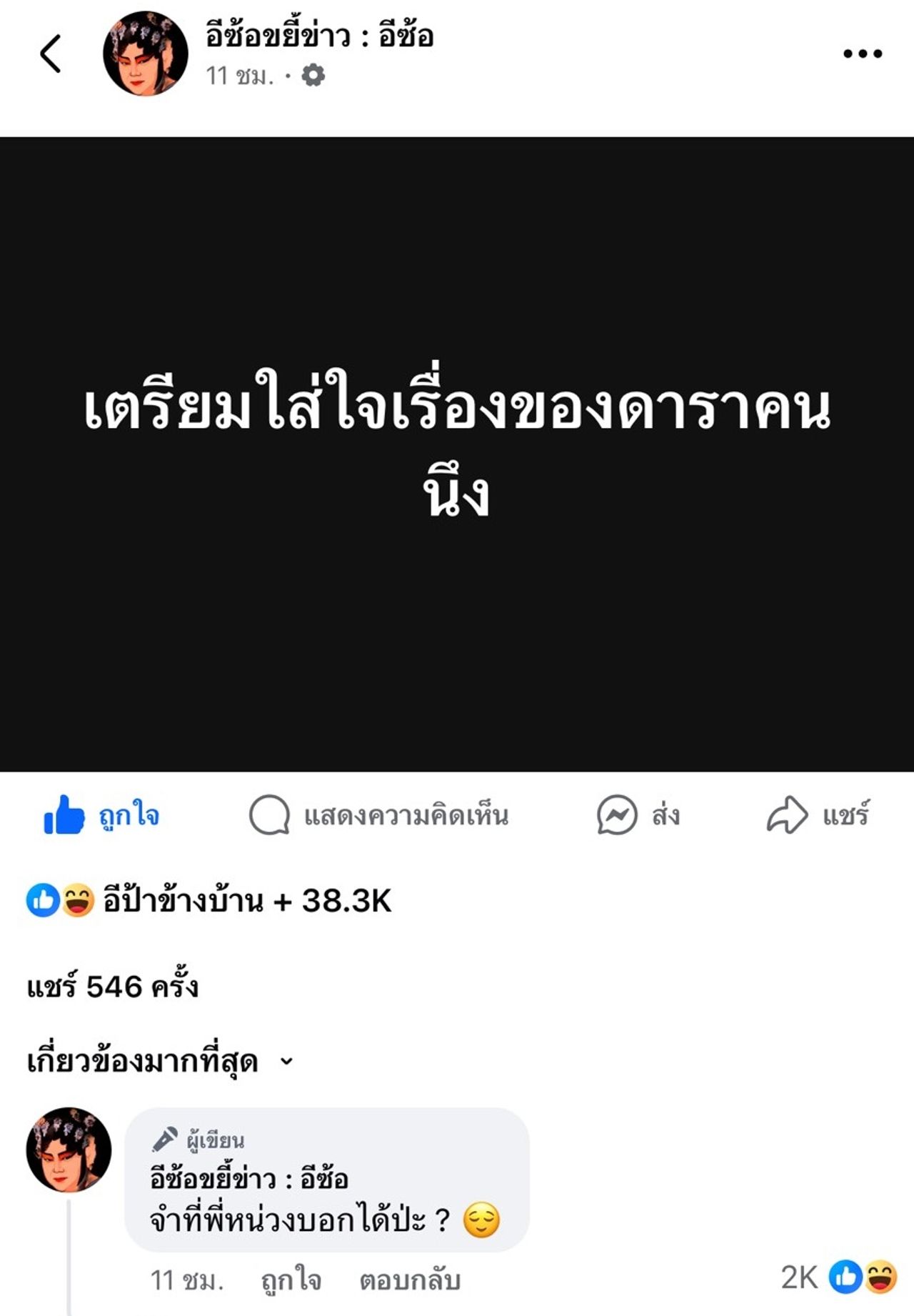Open the three-dot post options menu
Image resolution: width=914 pixels, height=1316 pixels.
[862, 54]
